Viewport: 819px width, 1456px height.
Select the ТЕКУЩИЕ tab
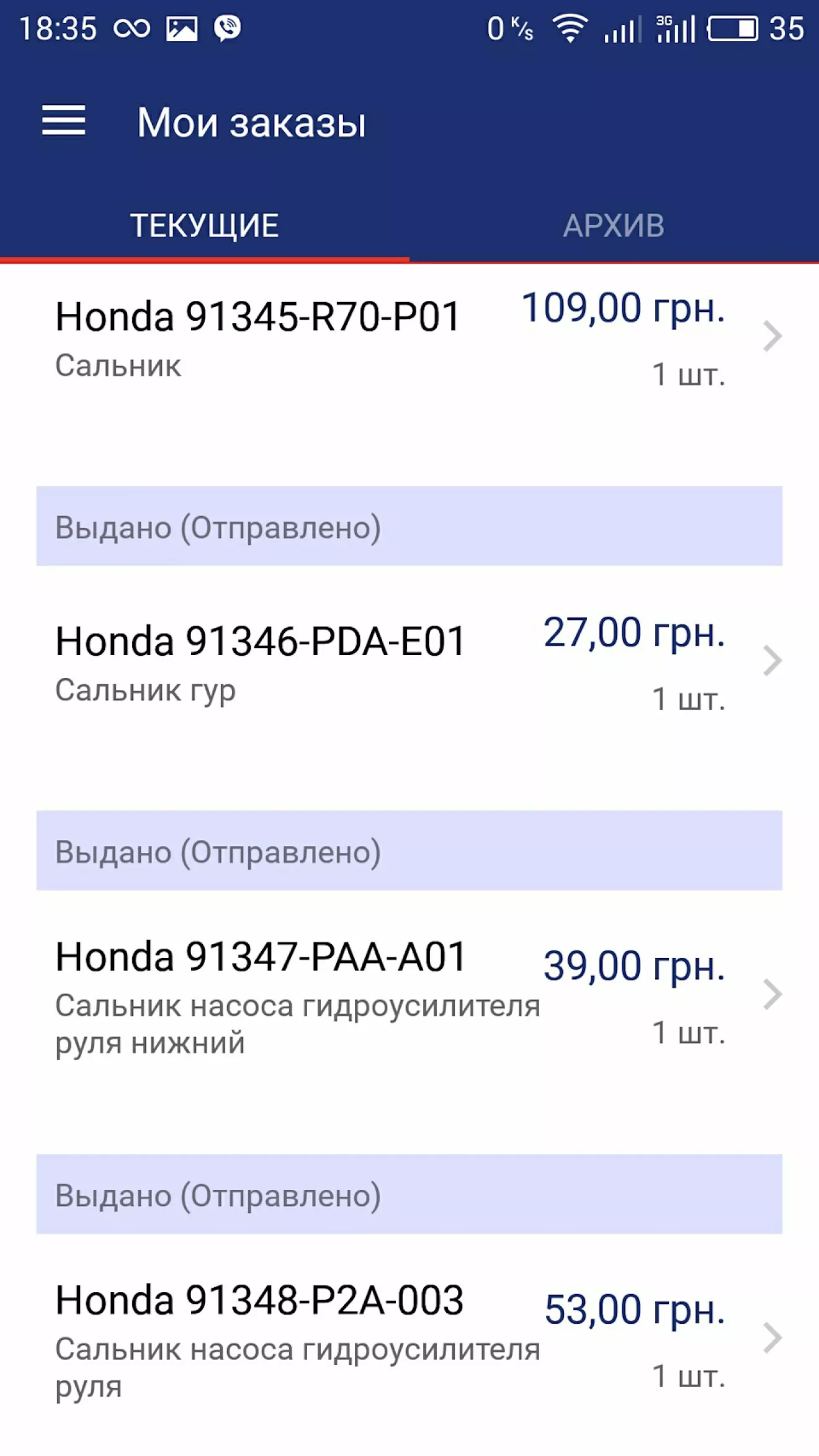(x=204, y=226)
